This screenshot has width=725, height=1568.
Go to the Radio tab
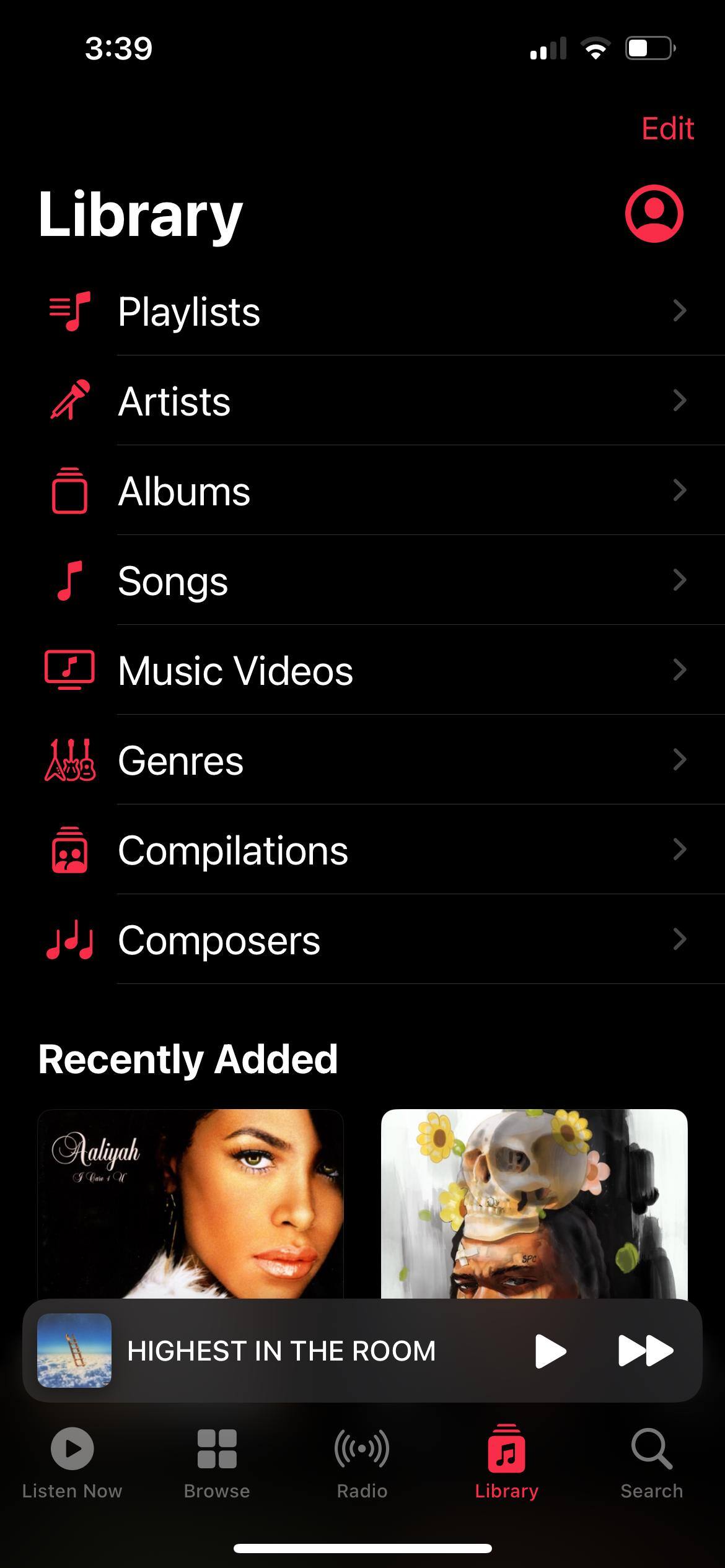click(x=362, y=1463)
